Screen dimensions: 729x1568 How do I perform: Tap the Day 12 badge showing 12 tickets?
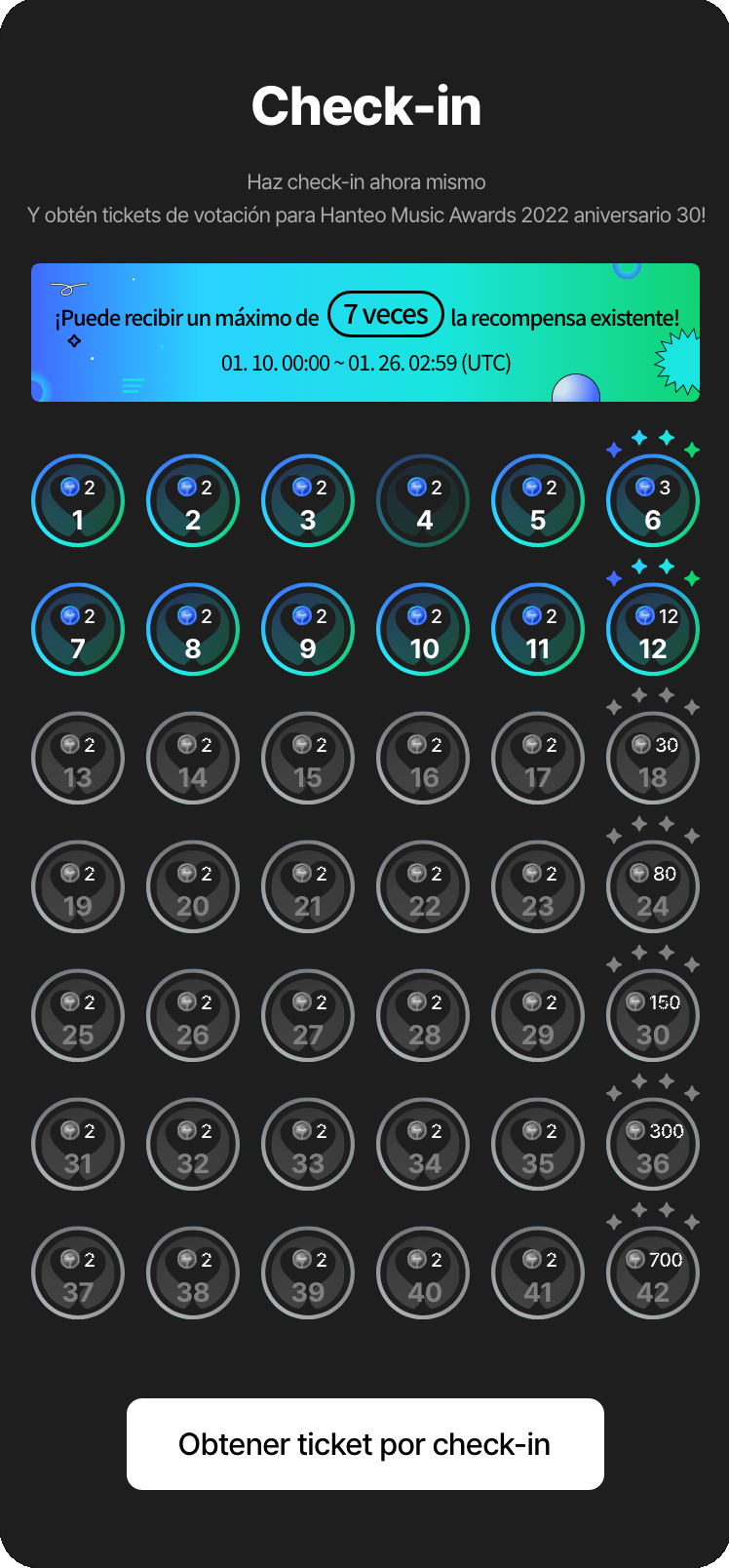pyautogui.click(x=652, y=629)
